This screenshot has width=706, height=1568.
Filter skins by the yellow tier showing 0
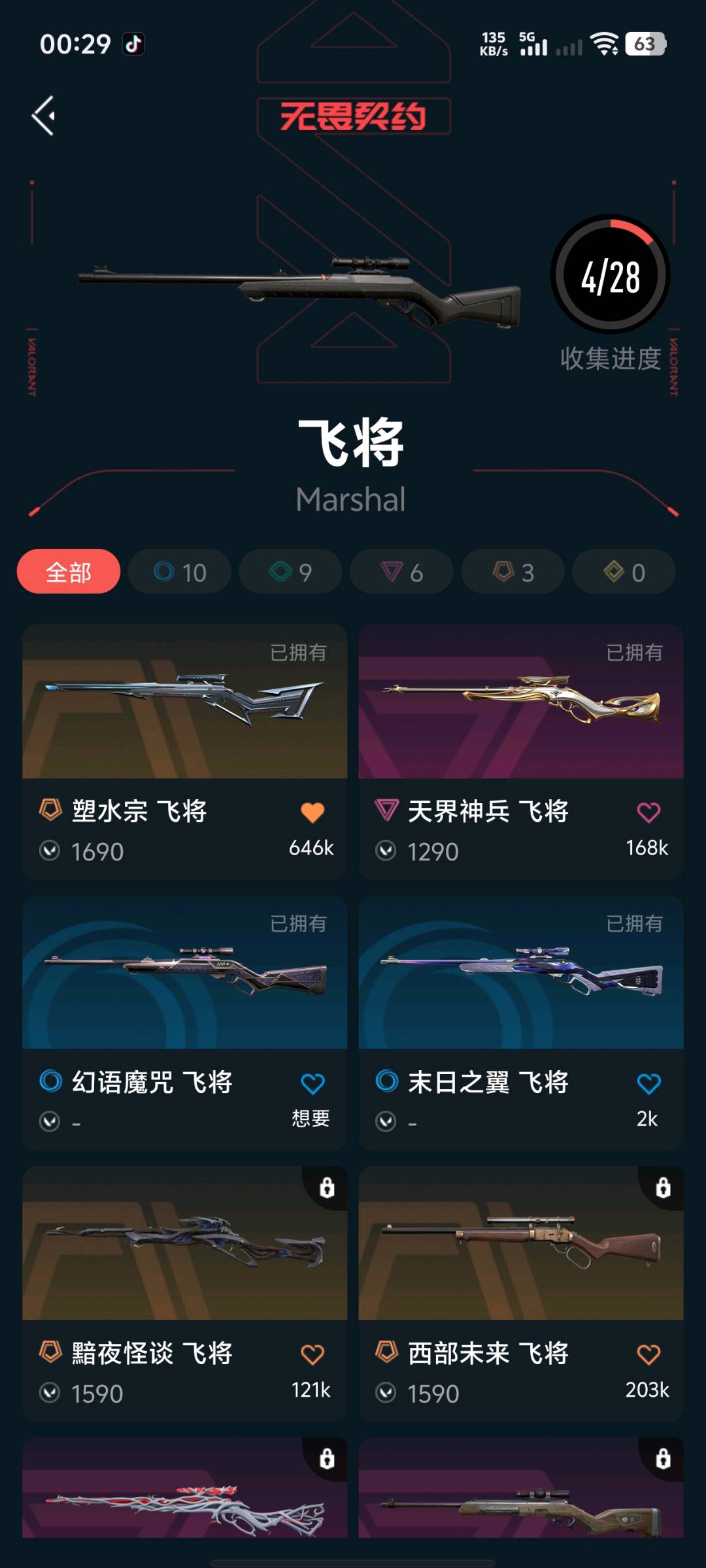[624, 572]
